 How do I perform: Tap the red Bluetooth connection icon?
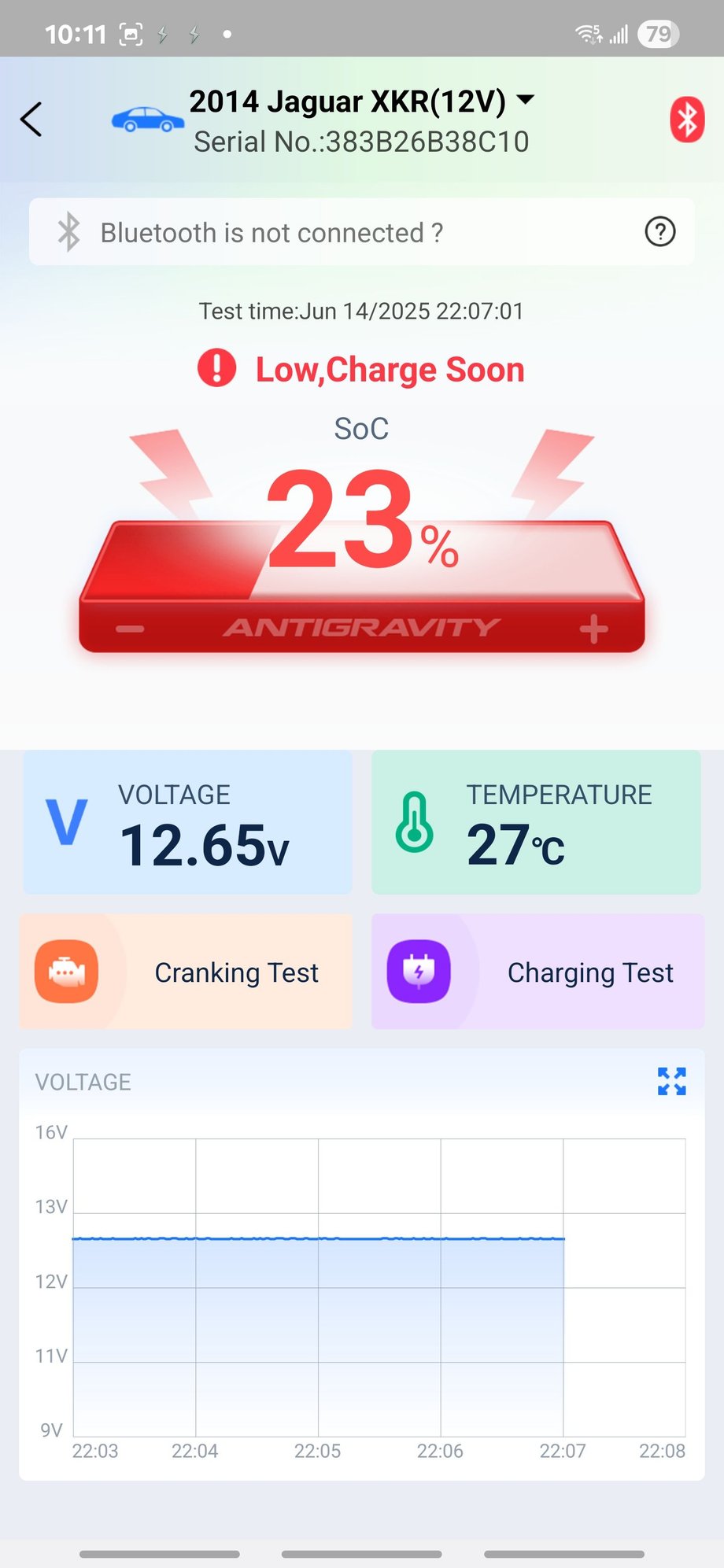686,120
